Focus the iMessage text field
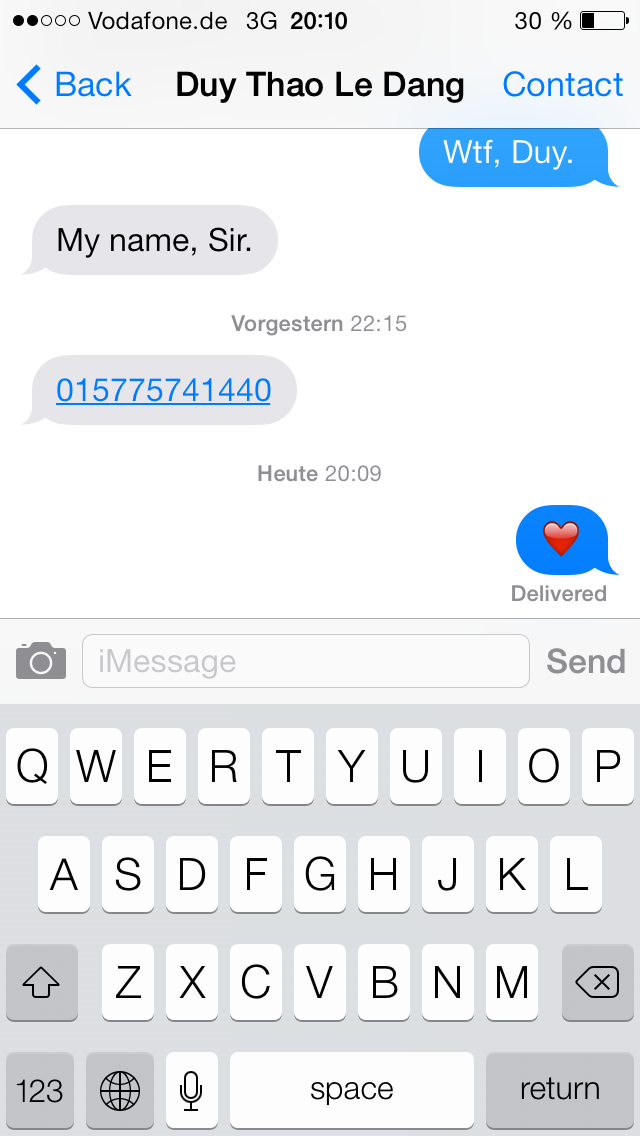The height and width of the screenshot is (1136, 640). pos(305,661)
